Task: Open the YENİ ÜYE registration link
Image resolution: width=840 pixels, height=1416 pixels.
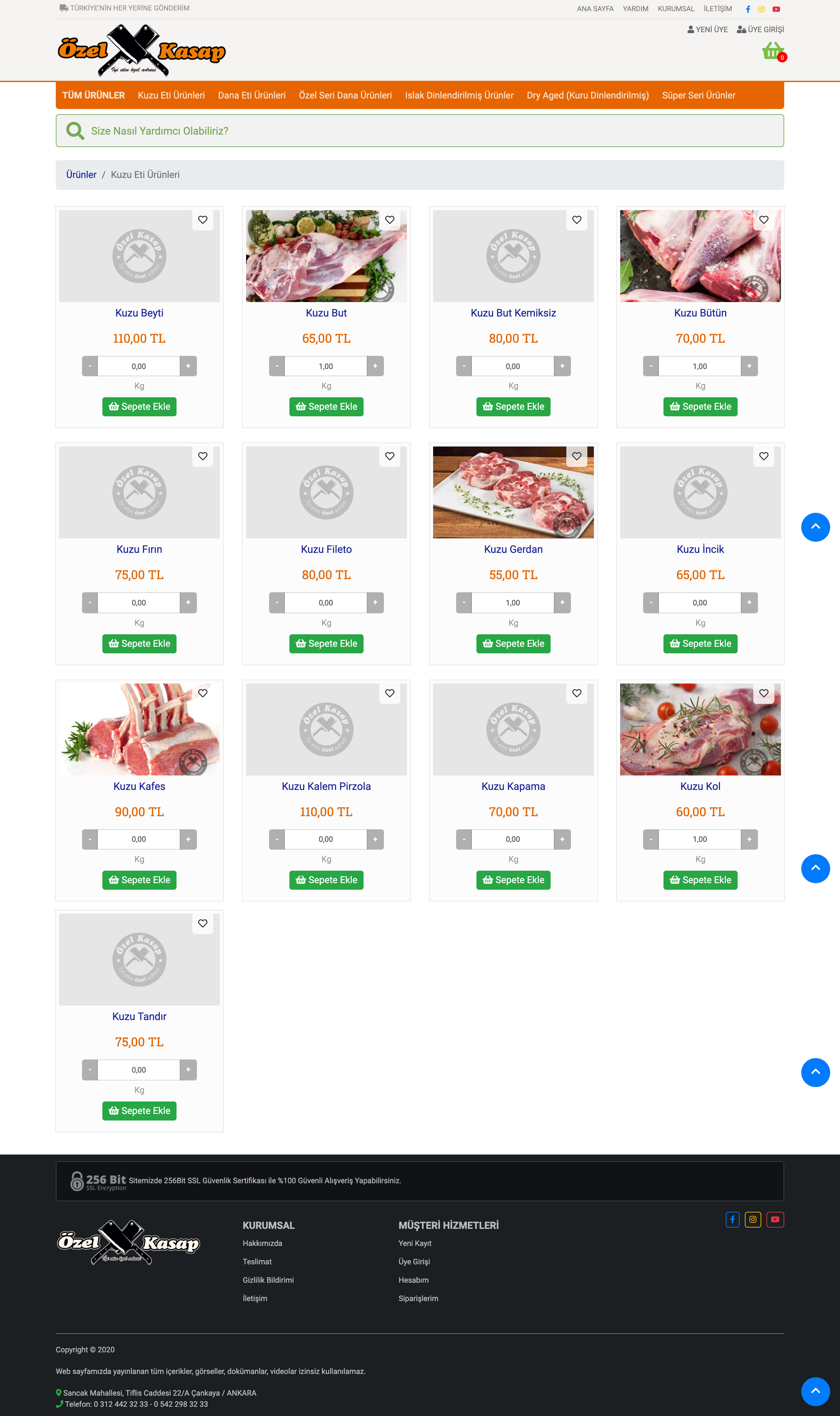Action: tap(707, 30)
